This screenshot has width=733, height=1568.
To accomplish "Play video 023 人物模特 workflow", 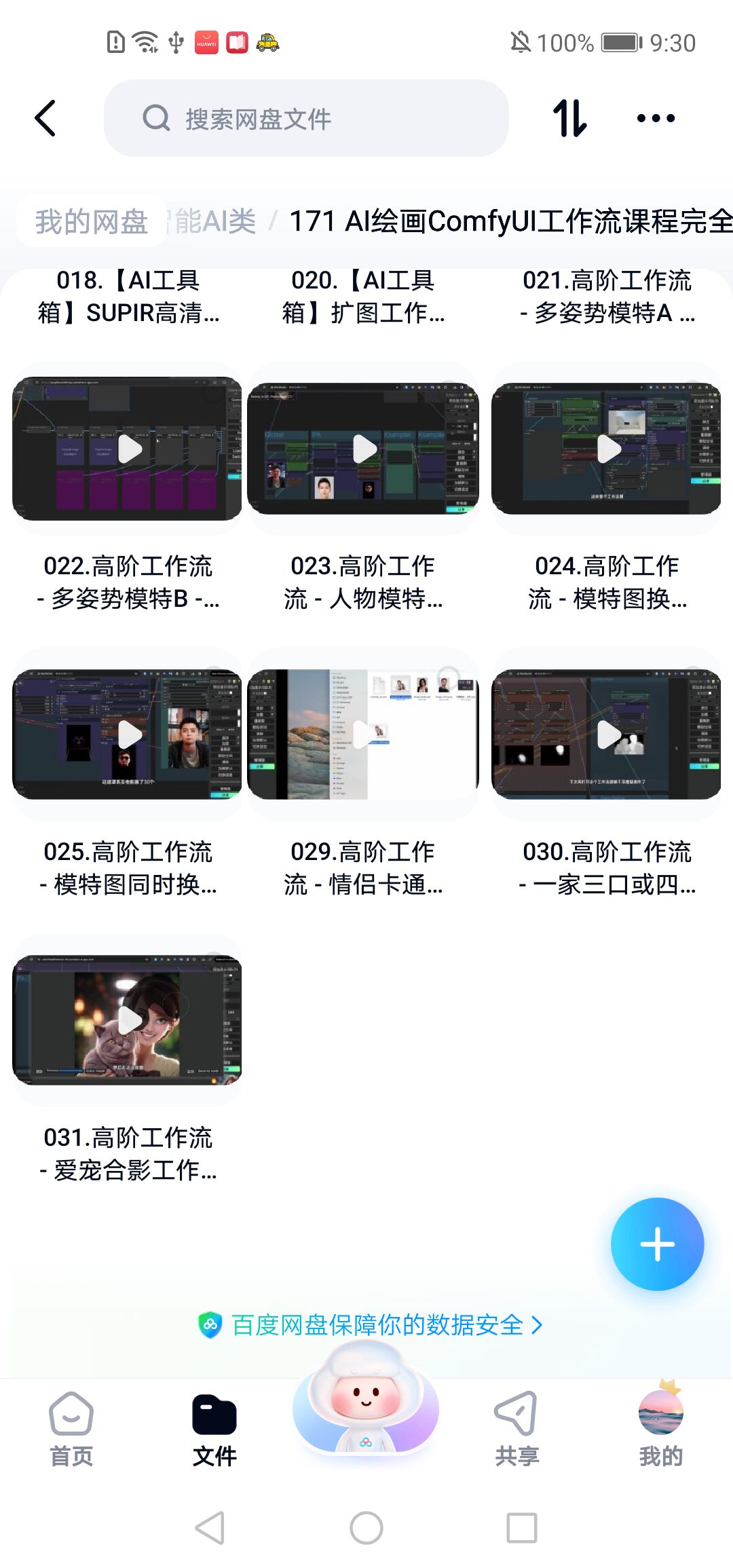I will pyautogui.click(x=363, y=449).
